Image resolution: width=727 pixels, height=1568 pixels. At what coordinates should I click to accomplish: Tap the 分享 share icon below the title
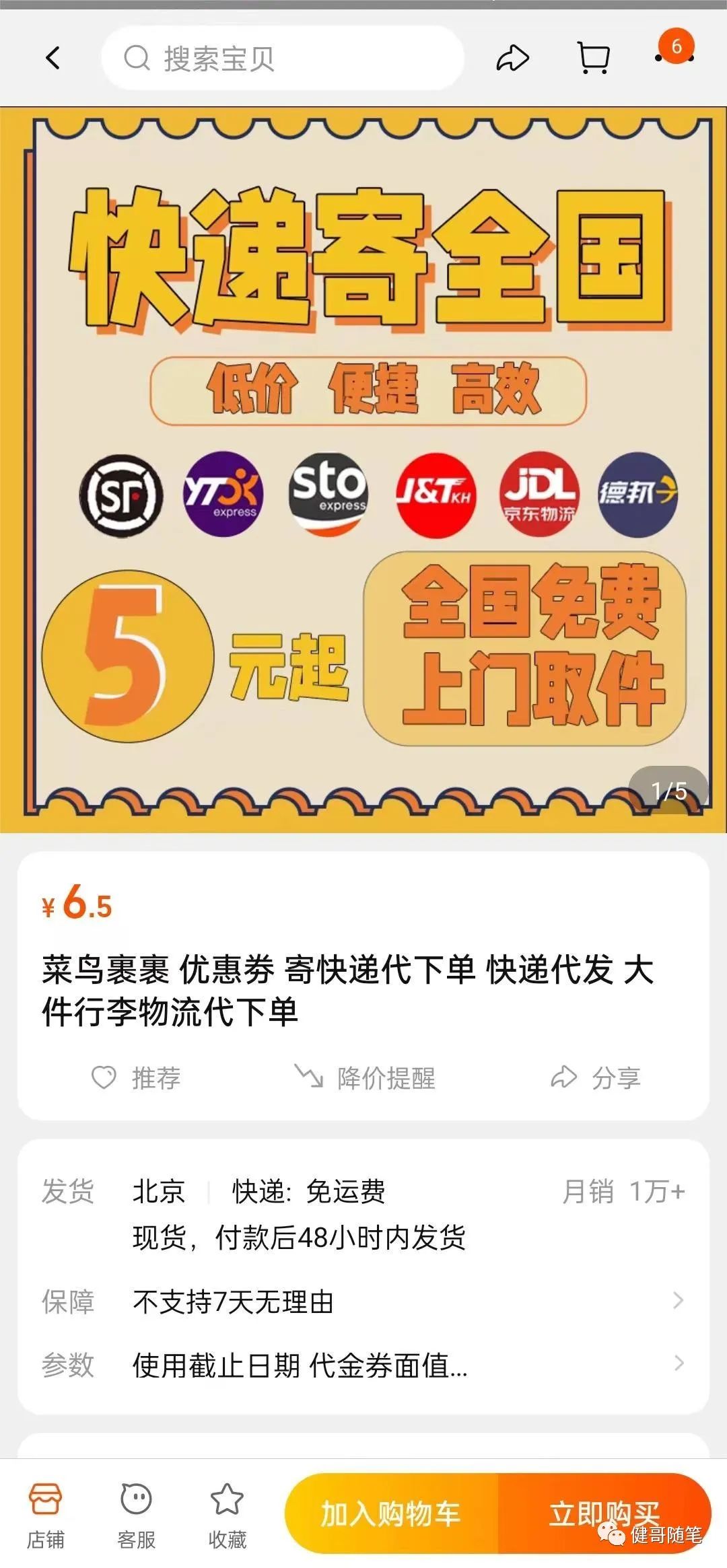(595, 1078)
